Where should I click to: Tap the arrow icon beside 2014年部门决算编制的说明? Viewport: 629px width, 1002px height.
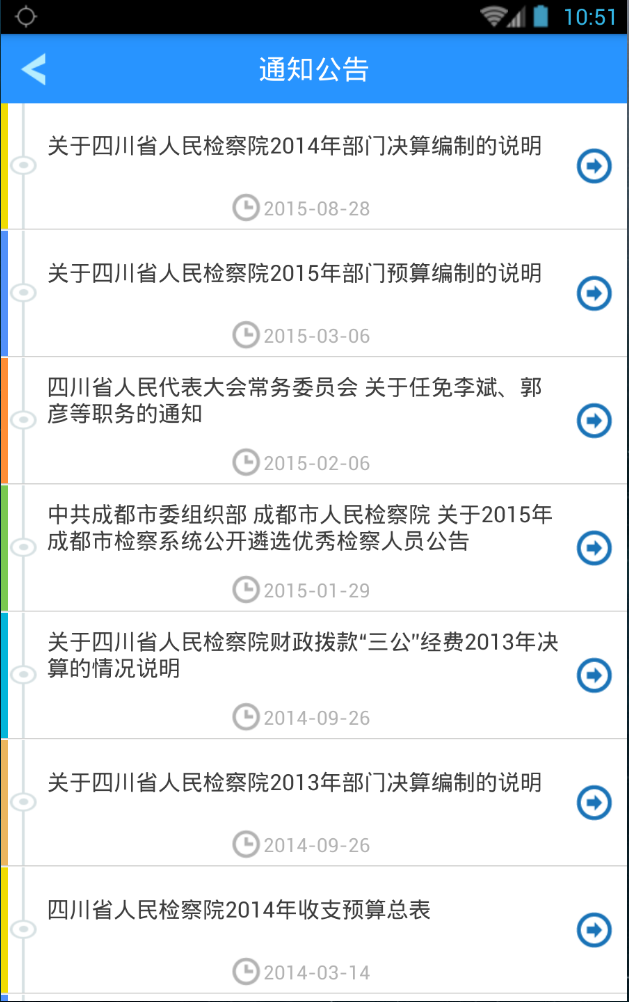[594, 166]
